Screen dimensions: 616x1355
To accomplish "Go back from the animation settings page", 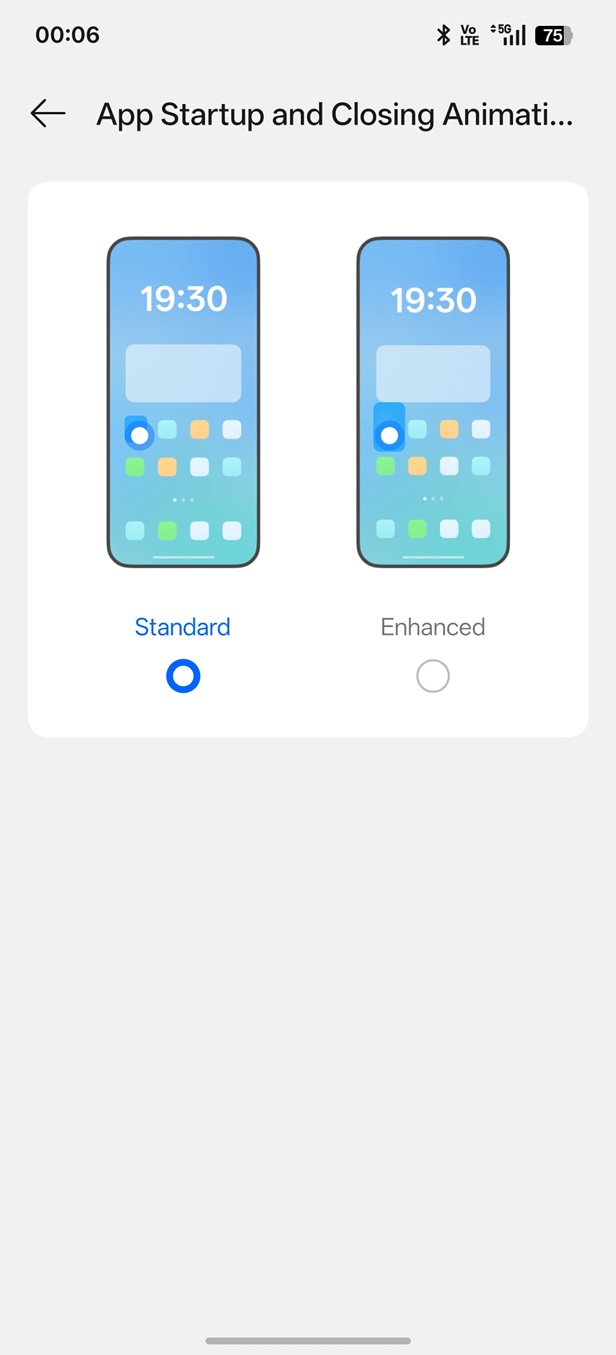I will click(48, 114).
